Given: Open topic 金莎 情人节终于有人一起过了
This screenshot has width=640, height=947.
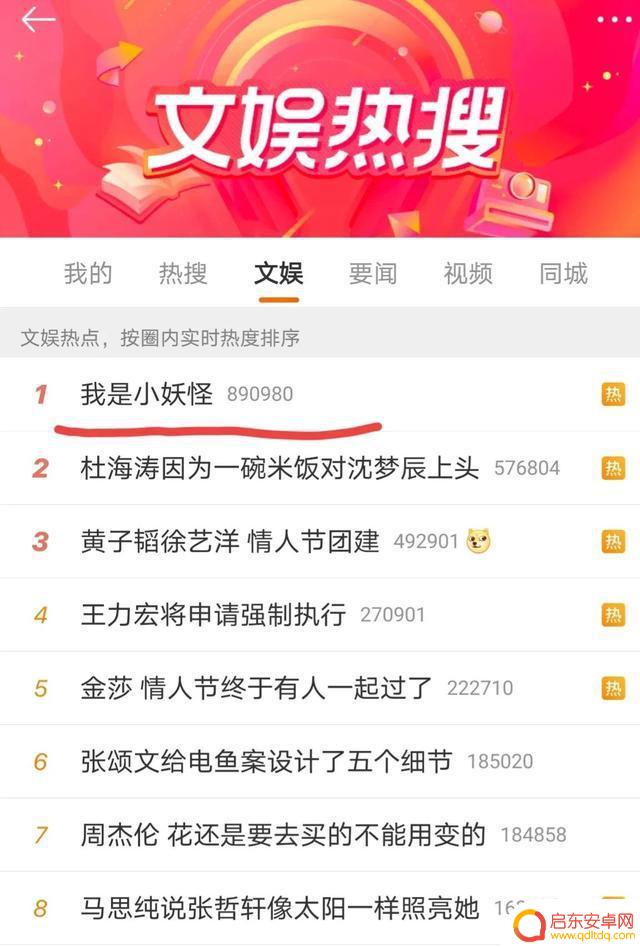Looking at the screenshot, I should click(x=256, y=688).
